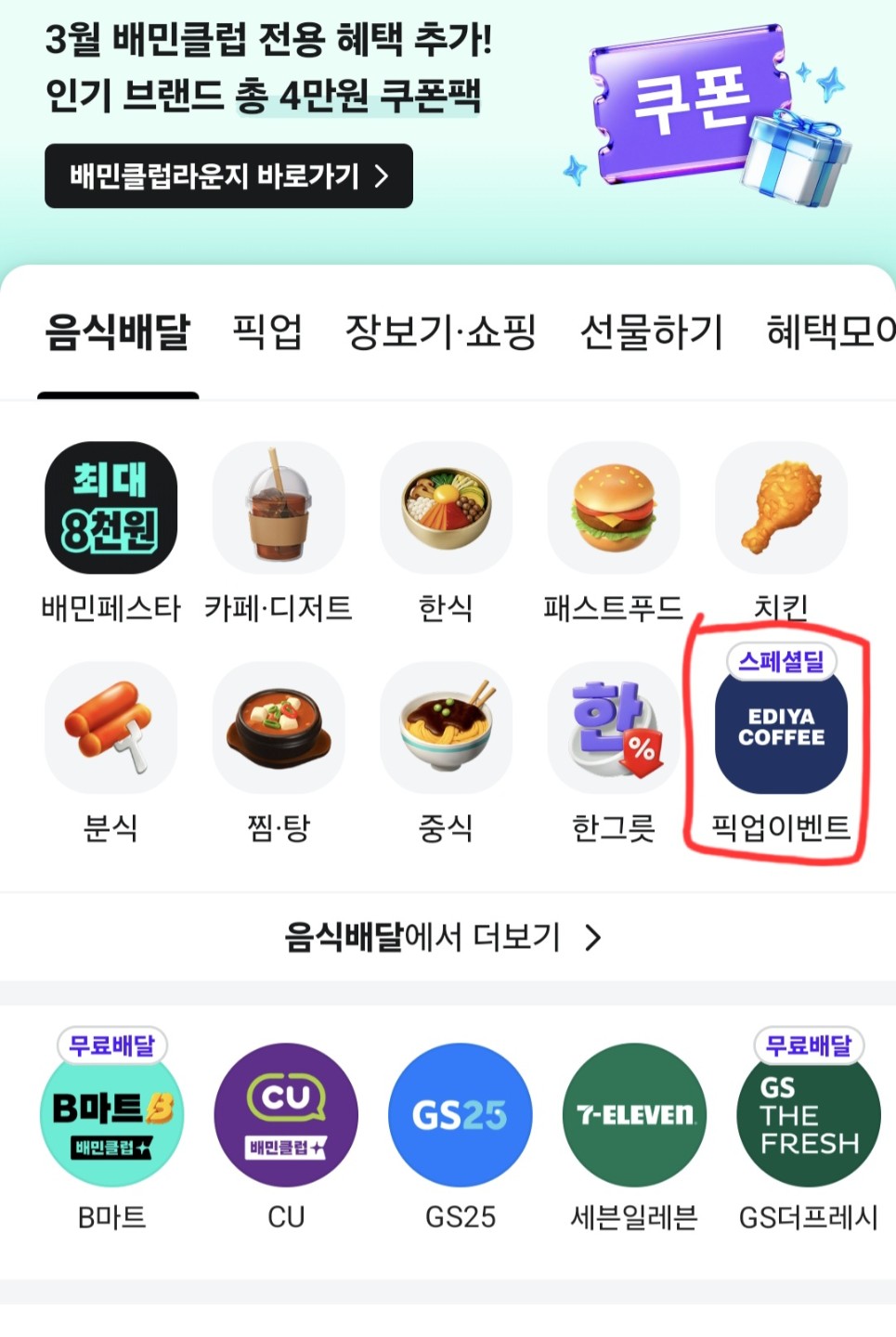Switch to the 장보기·쇼핑 tab
The image size is (896, 1337).
coord(440,331)
